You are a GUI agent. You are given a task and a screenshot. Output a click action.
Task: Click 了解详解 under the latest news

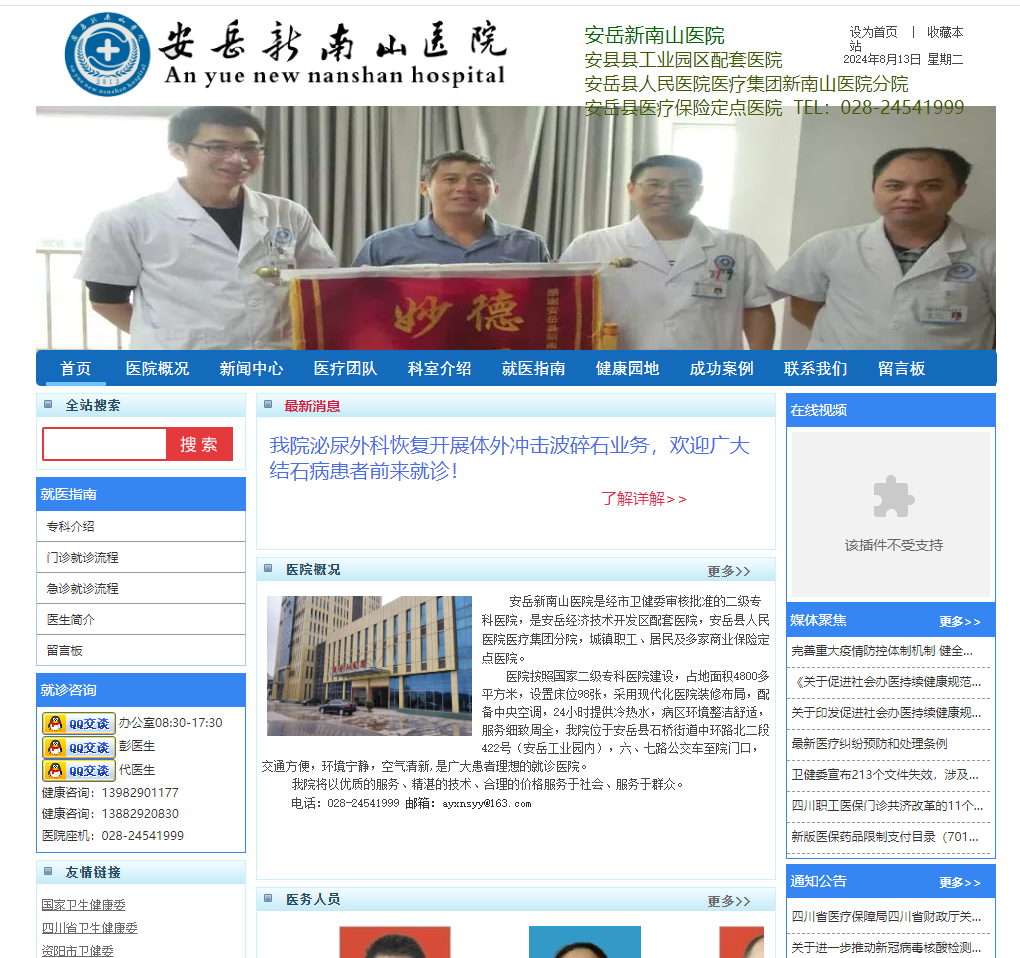click(643, 498)
